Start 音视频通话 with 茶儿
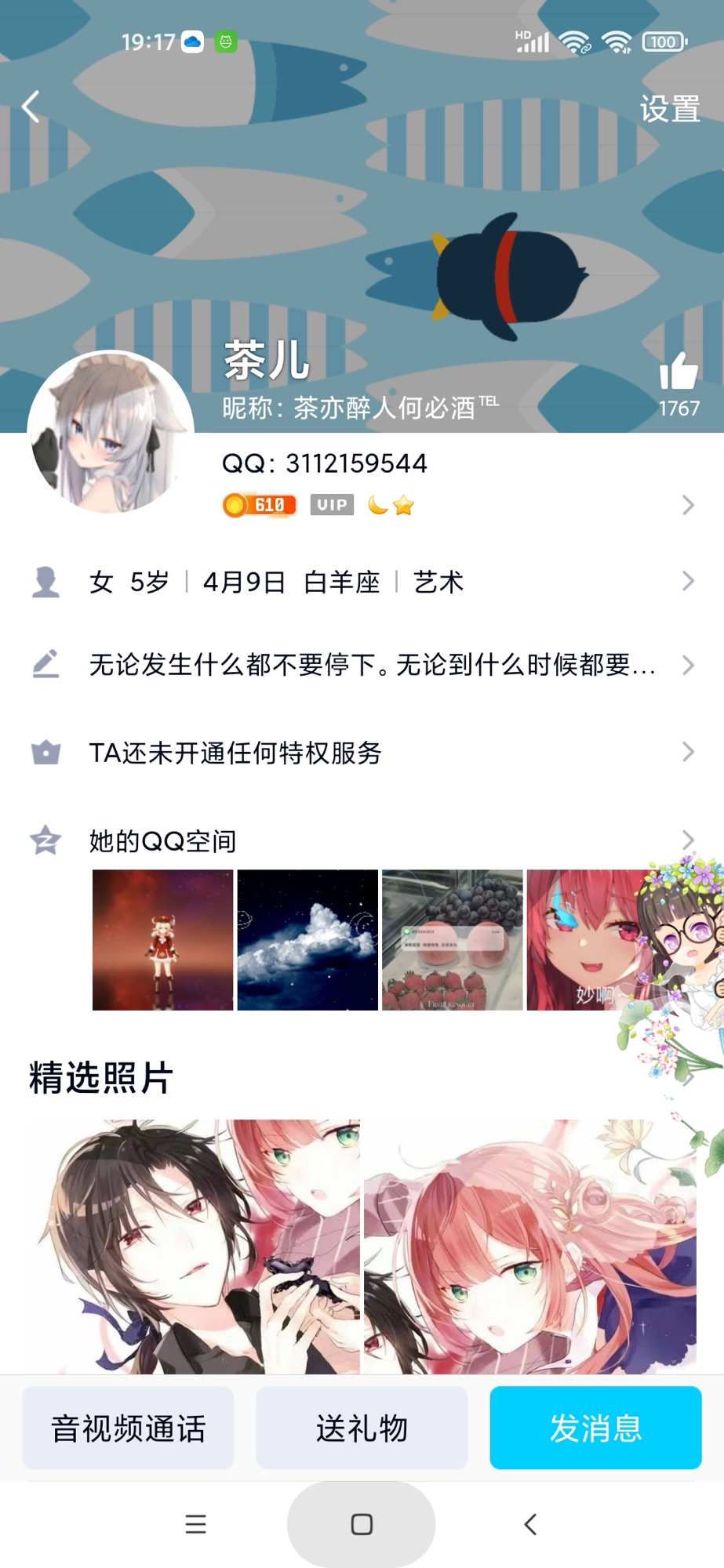Screen dimensions: 724x1568 [x=128, y=1428]
